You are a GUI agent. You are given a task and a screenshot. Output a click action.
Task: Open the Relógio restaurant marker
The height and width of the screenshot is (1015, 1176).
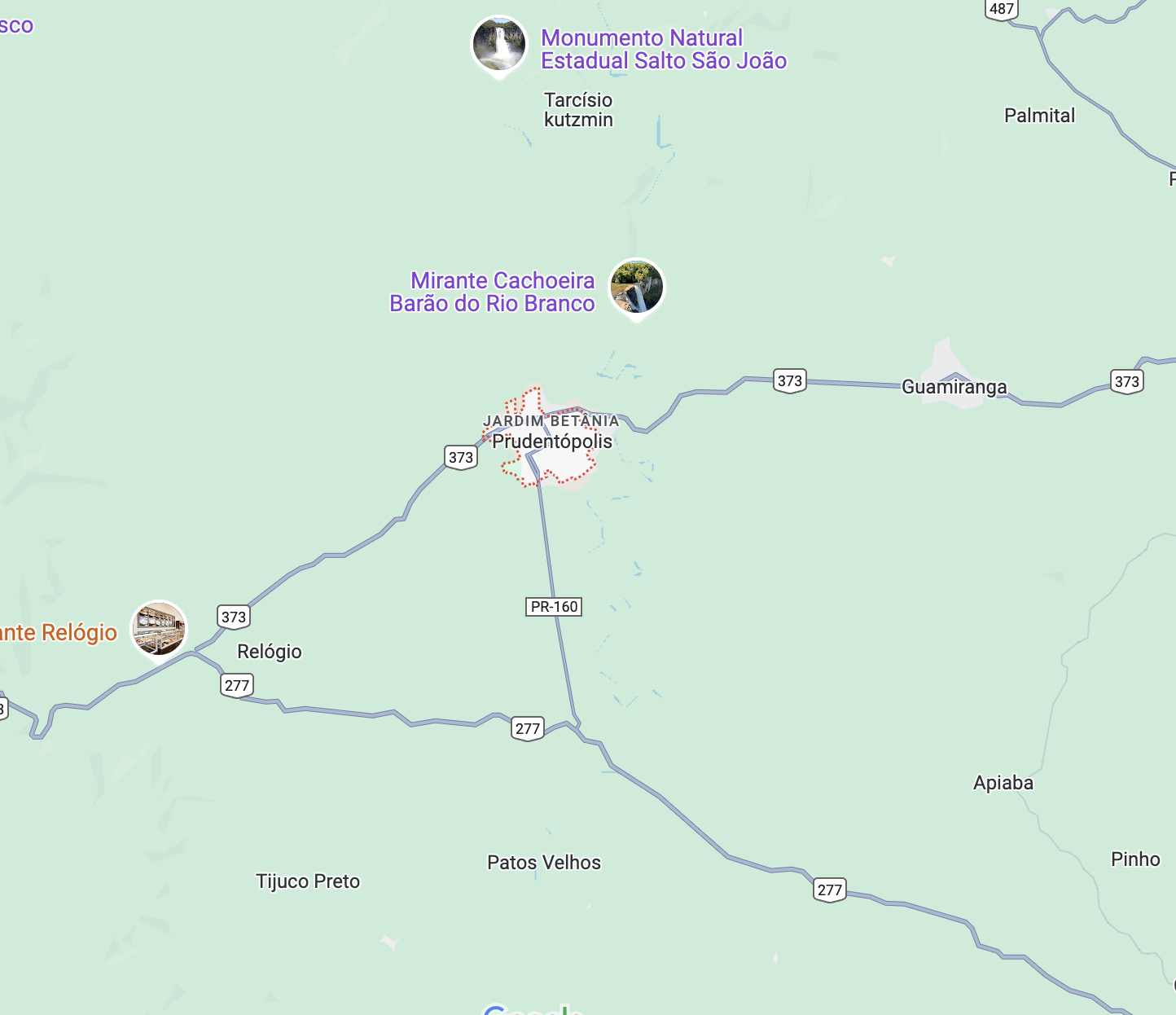coord(159,629)
